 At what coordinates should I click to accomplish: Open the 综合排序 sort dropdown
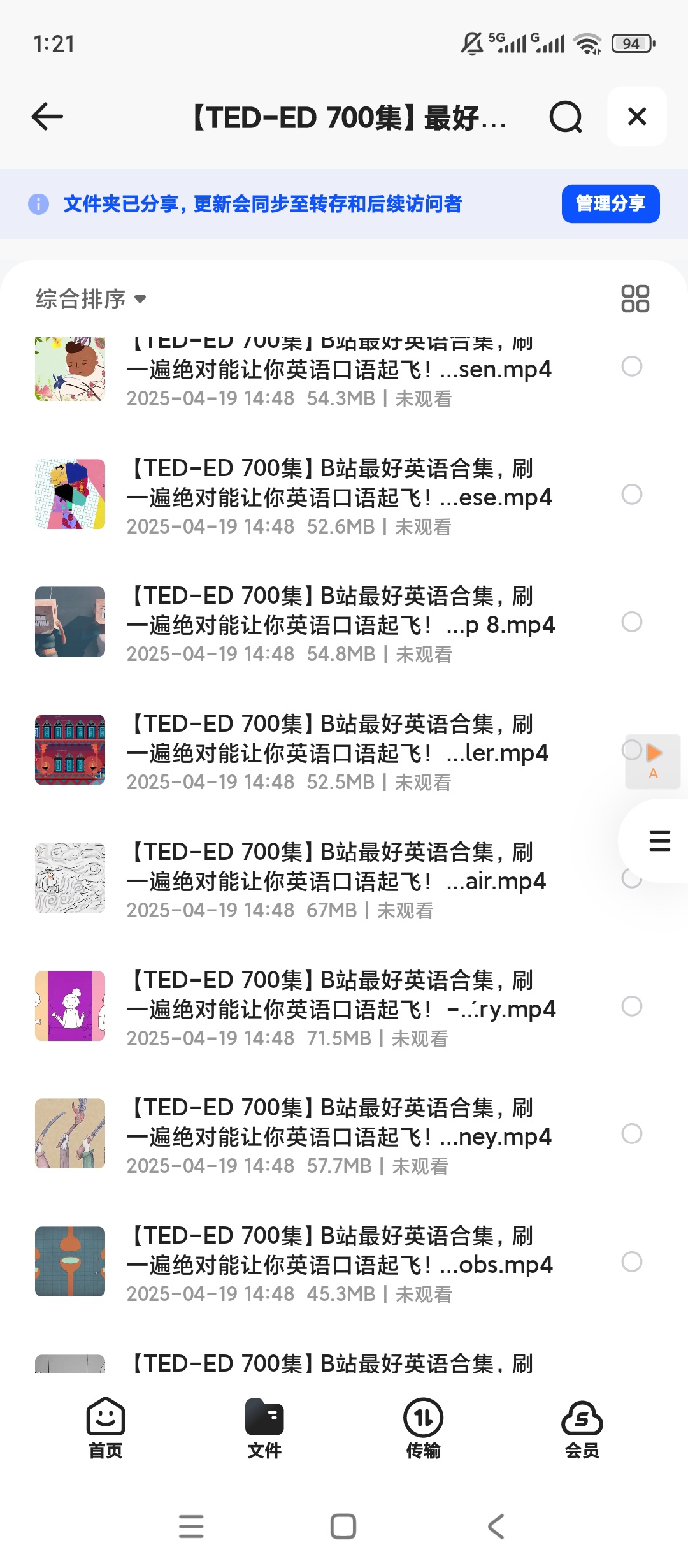(91, 298)
